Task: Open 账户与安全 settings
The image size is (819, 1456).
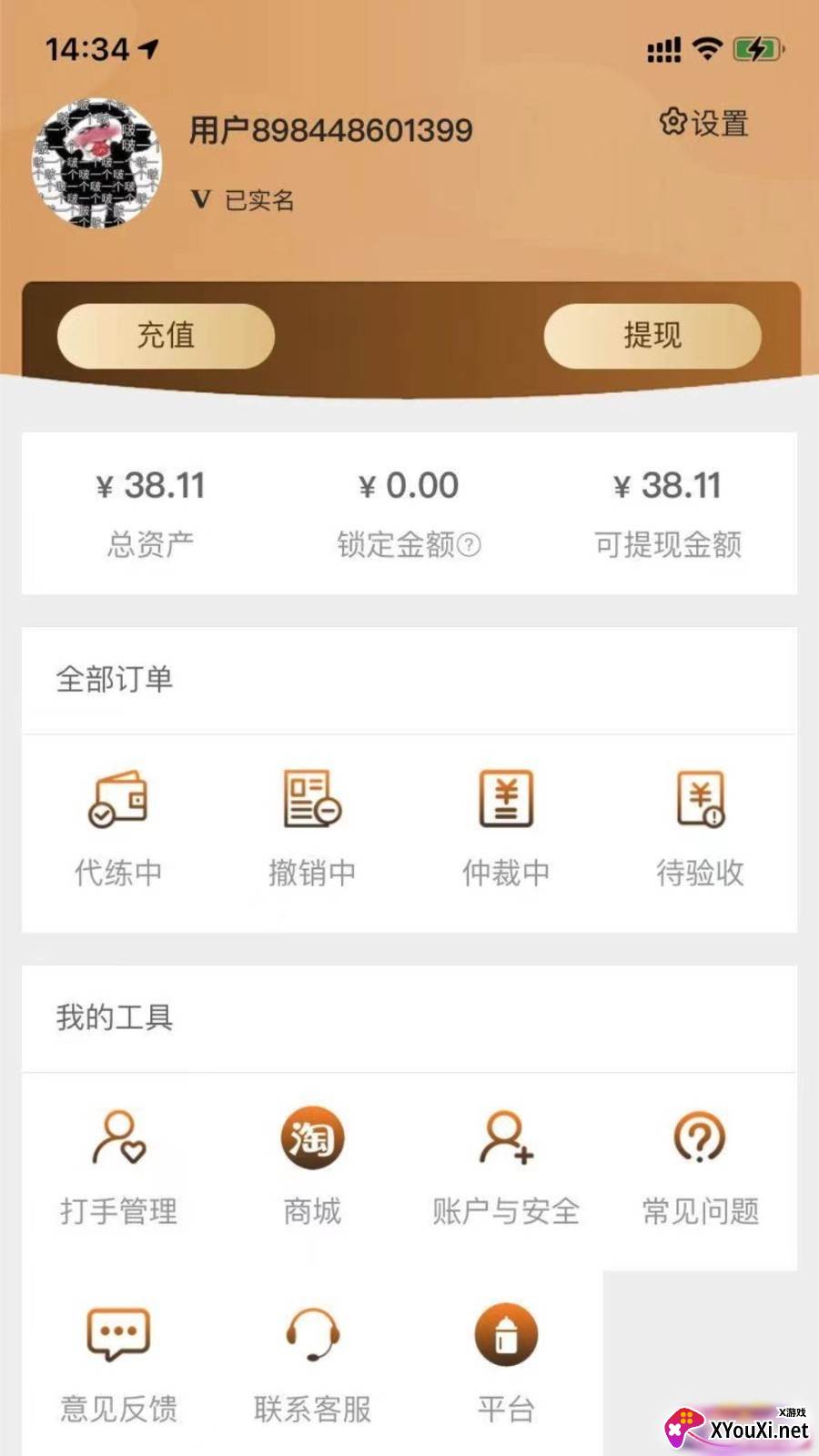Action: tap(506, 1167)
